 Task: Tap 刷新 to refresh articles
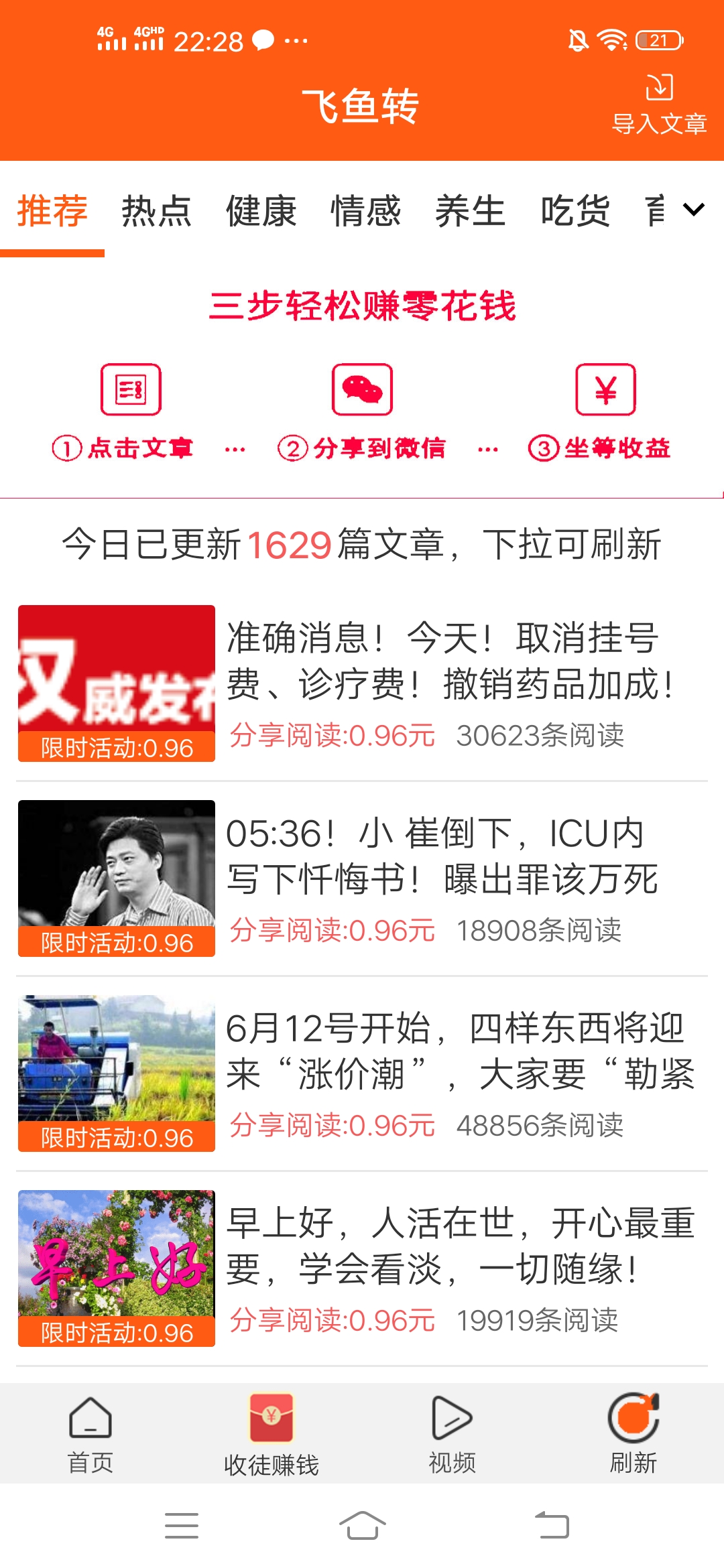(633, 1434)
